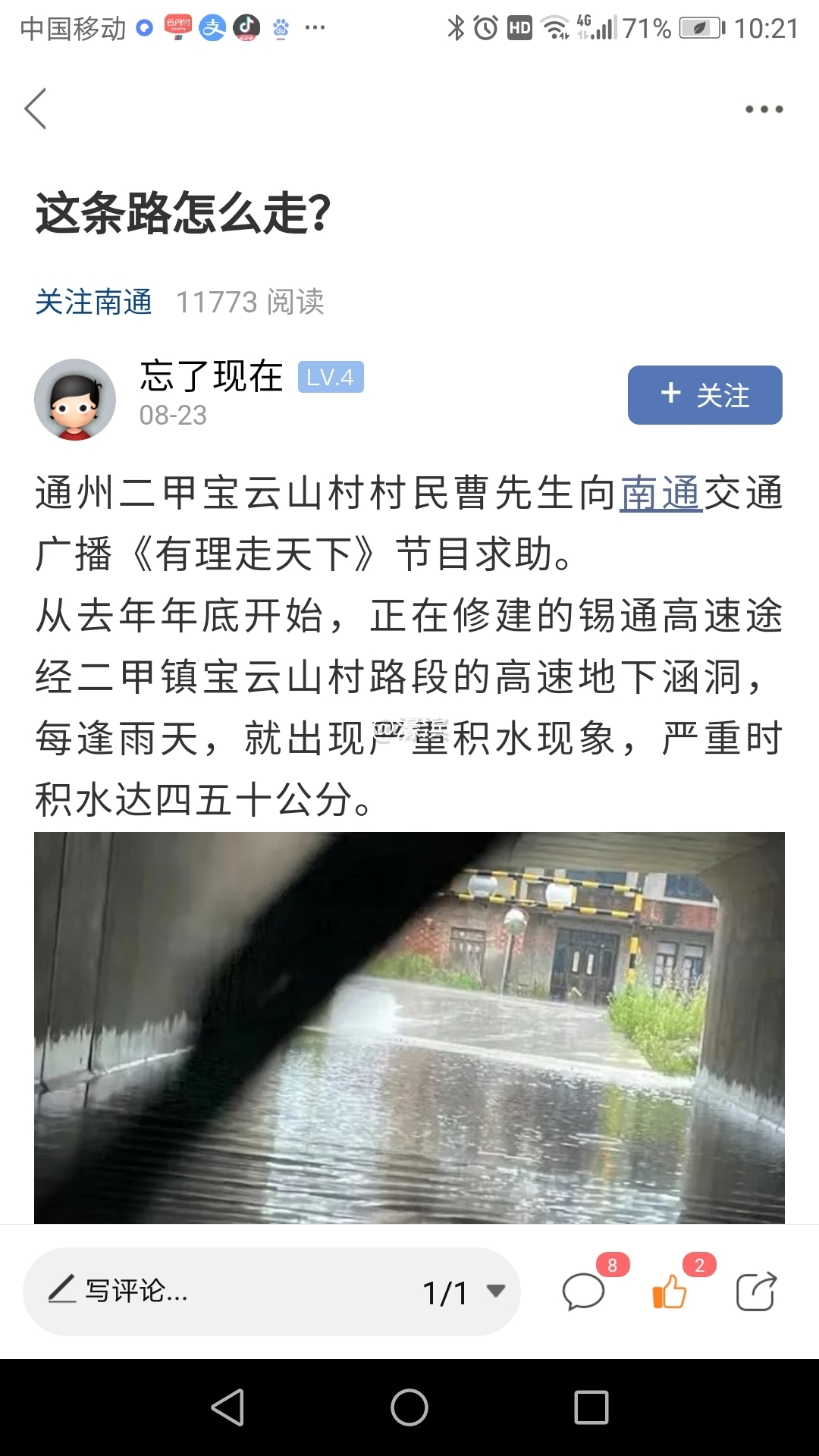819x1456 pixels.
Task: Share this article
Action: [756, 1291]
